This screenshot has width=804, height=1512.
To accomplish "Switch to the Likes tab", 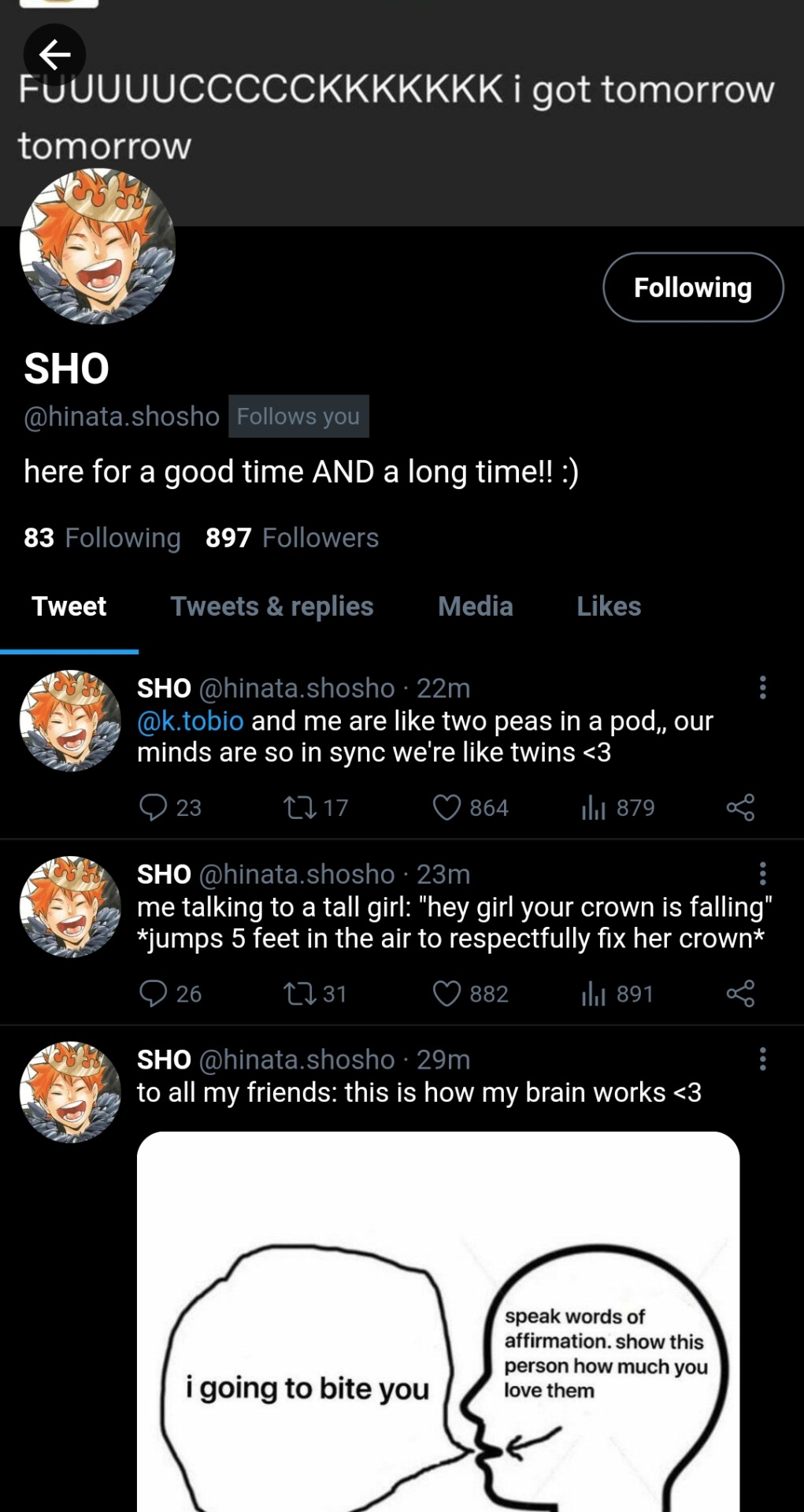I will coord(609,606).
